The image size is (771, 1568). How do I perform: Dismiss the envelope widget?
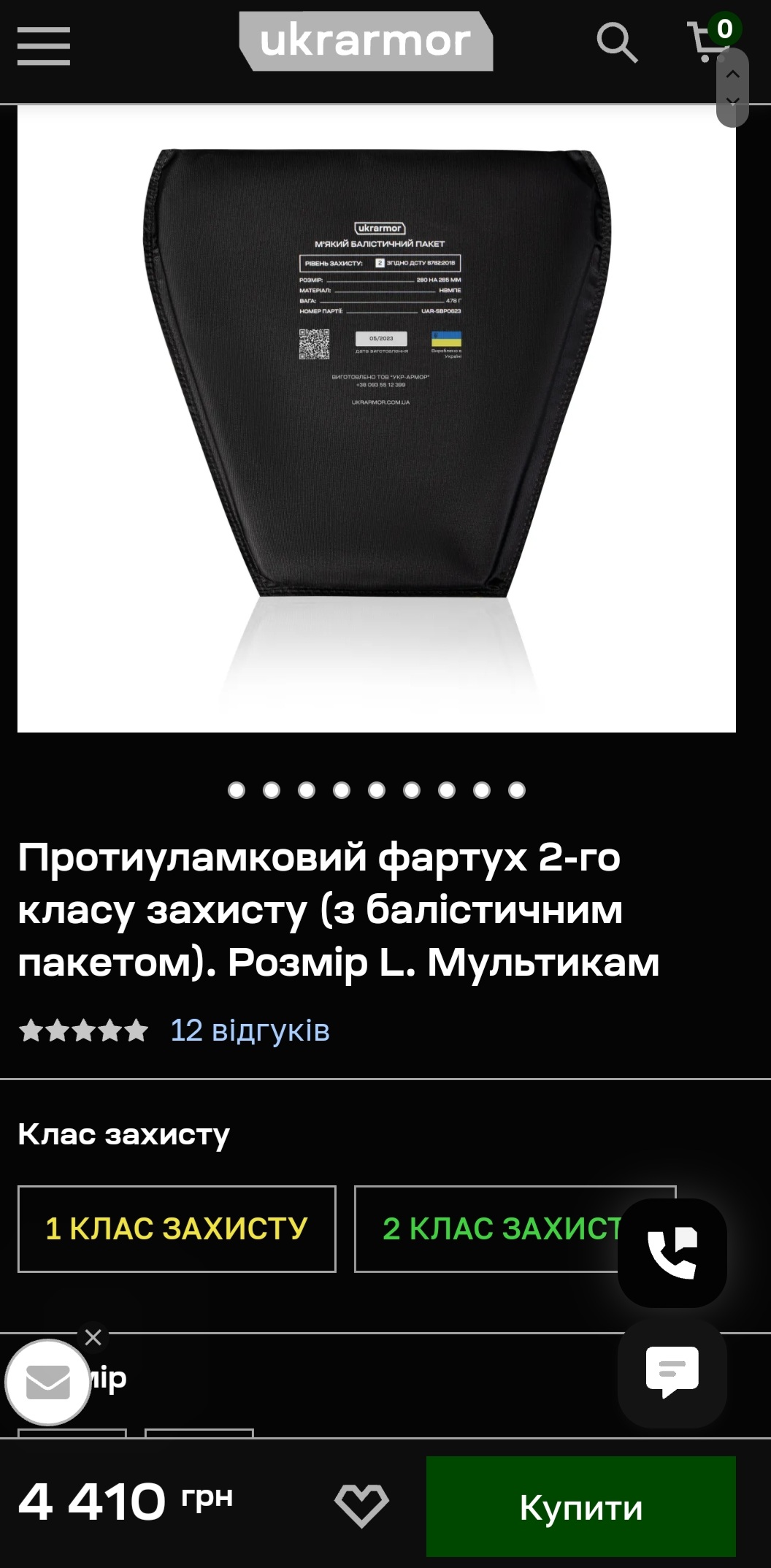click(93, 1337)
